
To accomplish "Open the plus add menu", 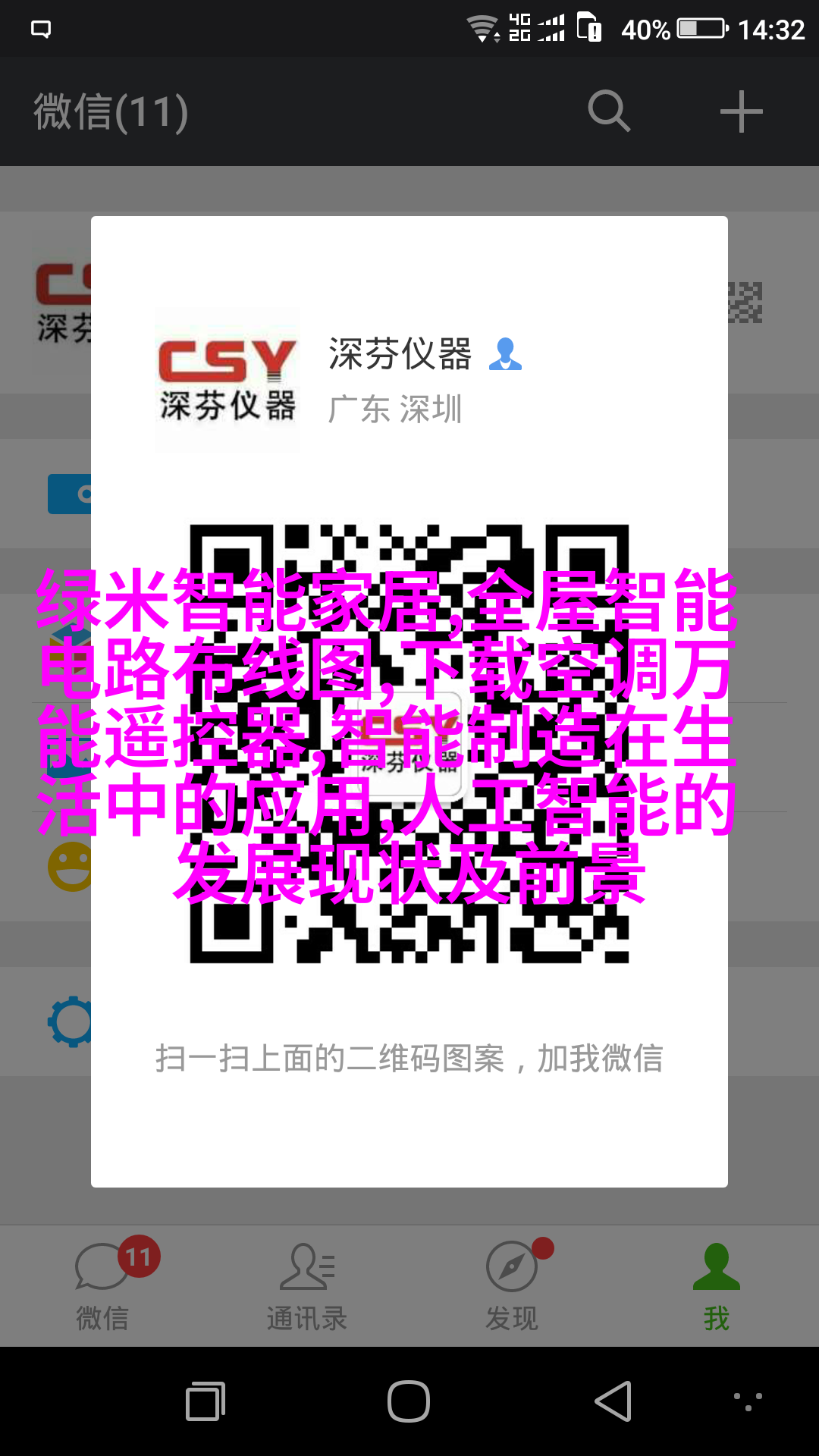I will [x=741, y=111].
